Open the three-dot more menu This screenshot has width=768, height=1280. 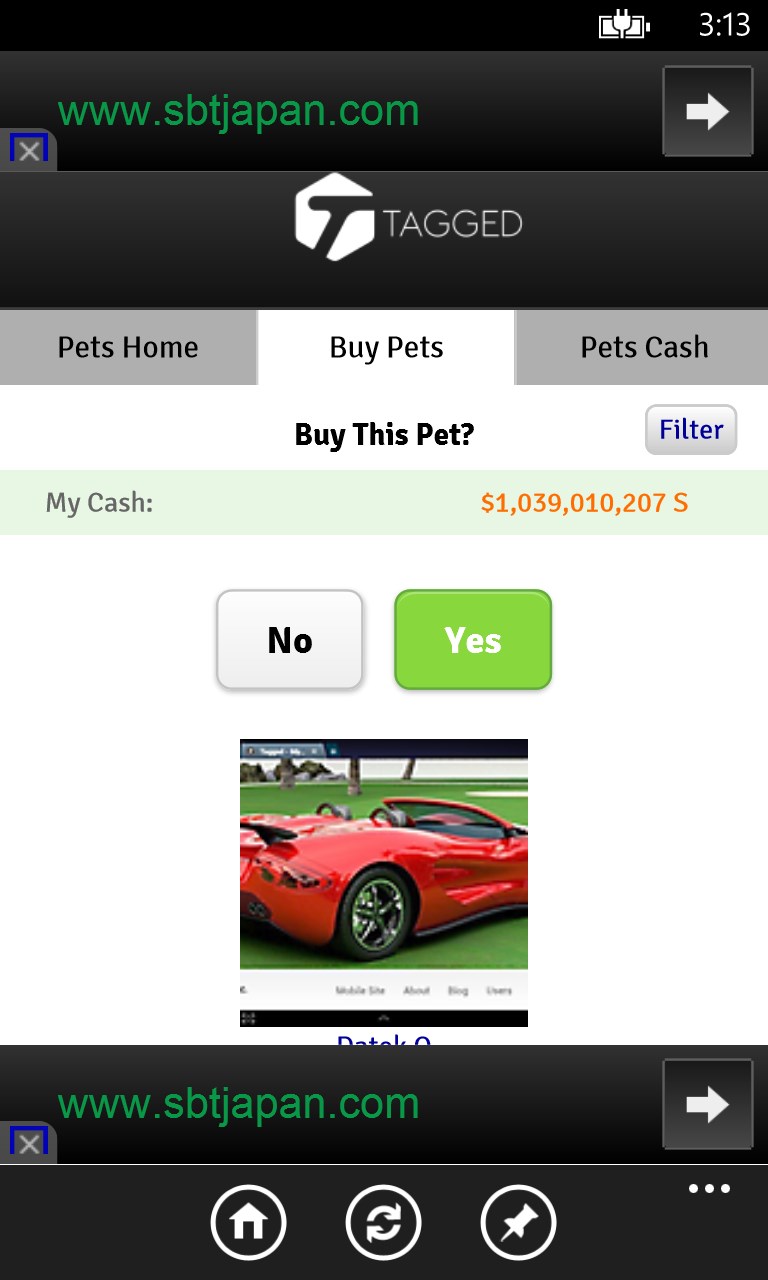click(x=709, y=1189)
